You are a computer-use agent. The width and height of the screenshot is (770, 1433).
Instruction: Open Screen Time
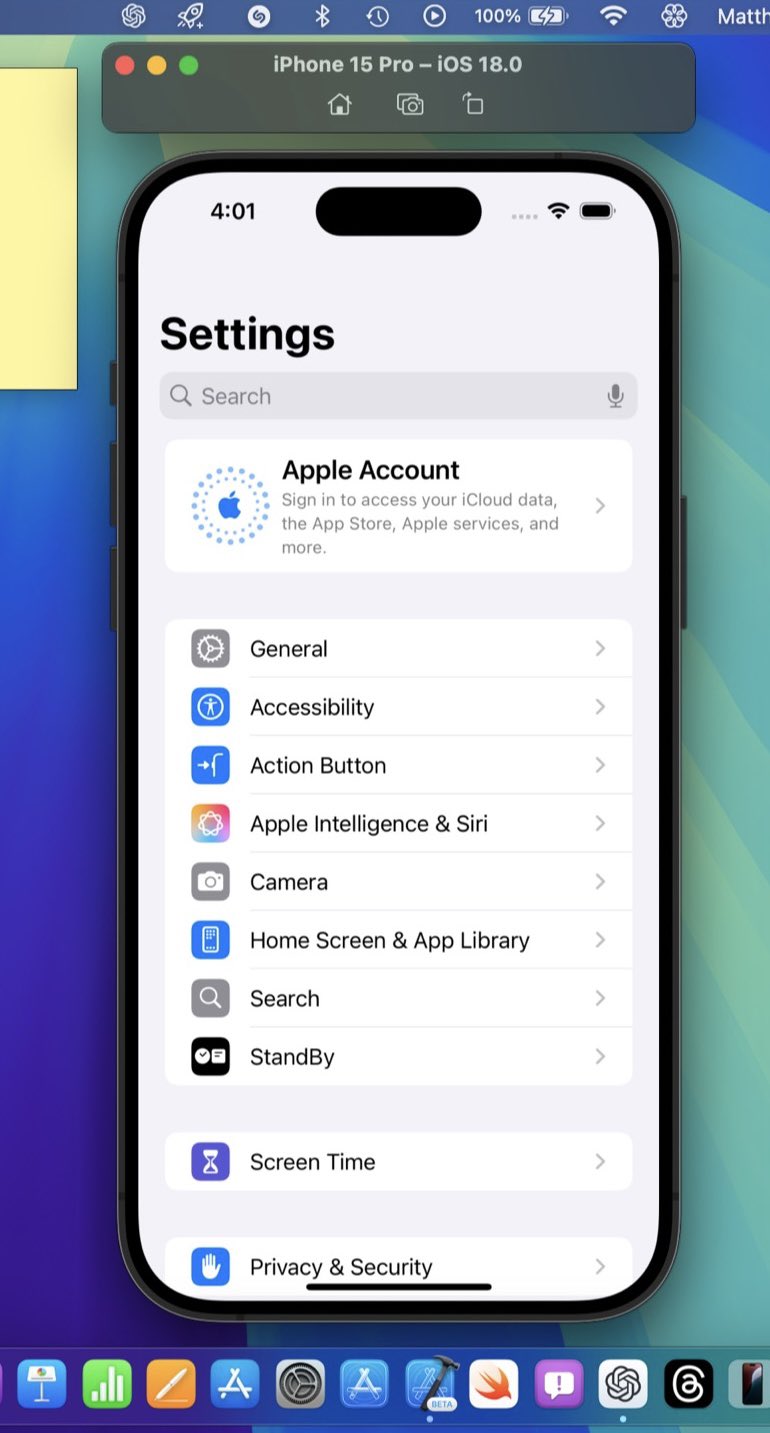(398, 1162)
